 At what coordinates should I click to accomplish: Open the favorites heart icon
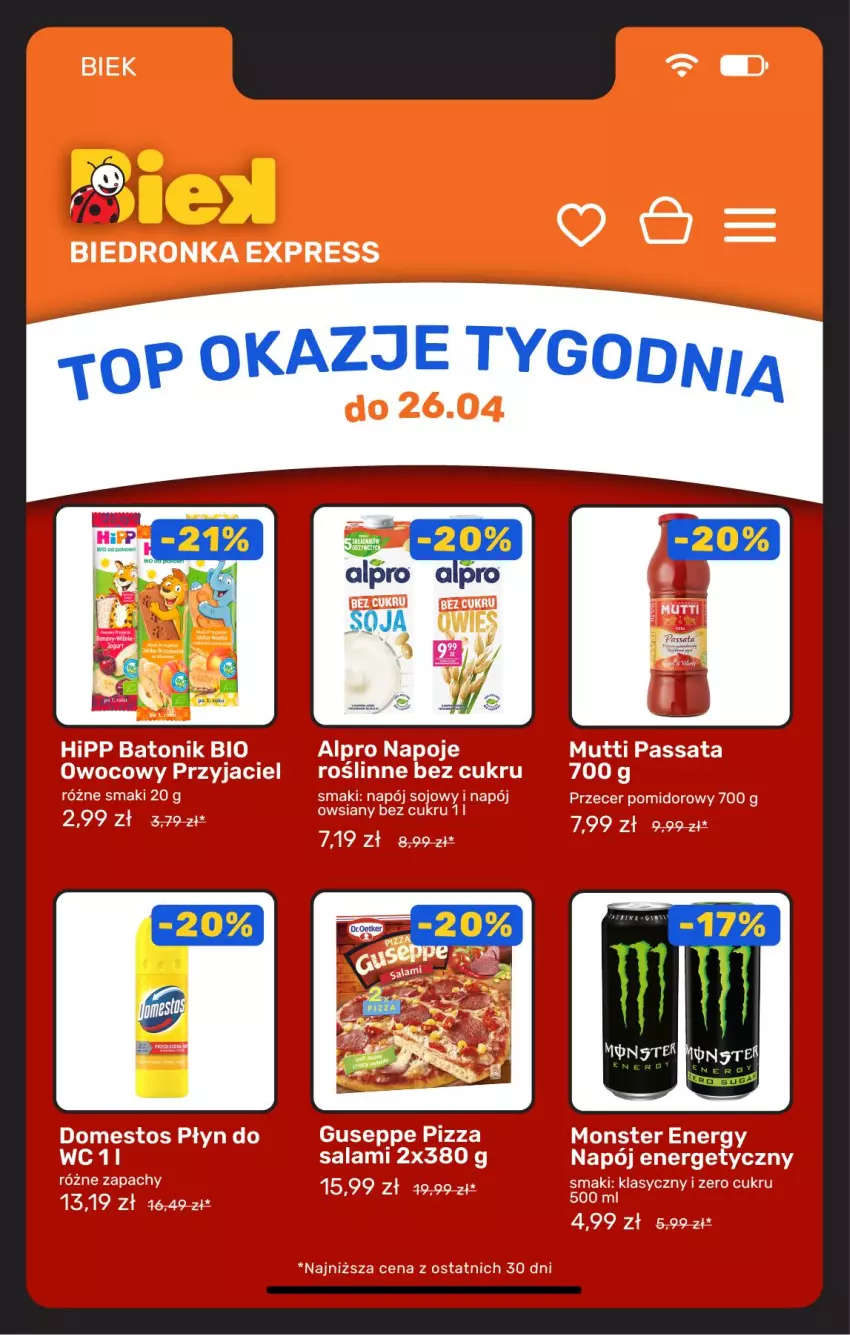[580, 224]
